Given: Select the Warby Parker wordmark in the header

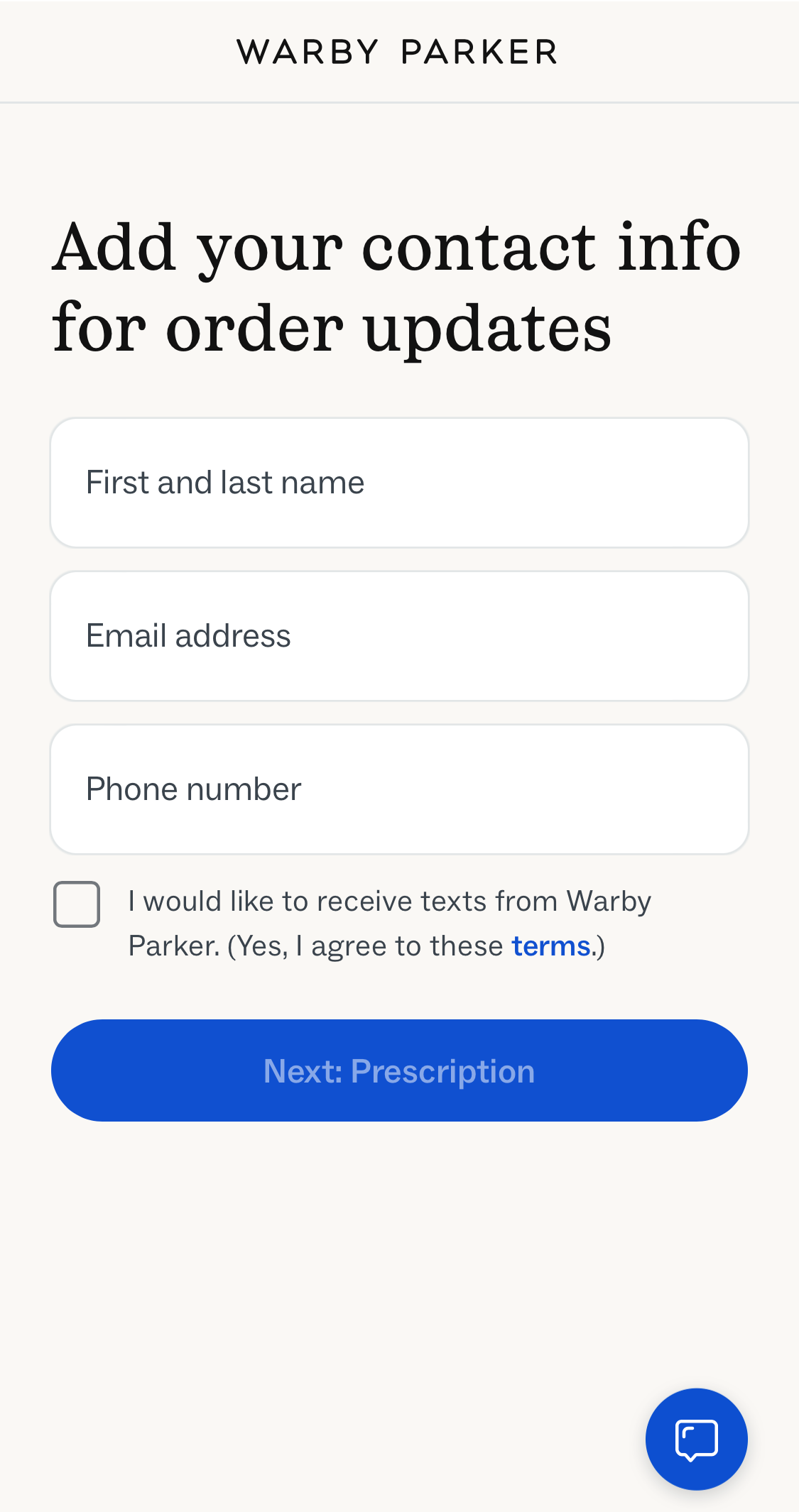Looking at the screenshot, I should pos(398,50).
